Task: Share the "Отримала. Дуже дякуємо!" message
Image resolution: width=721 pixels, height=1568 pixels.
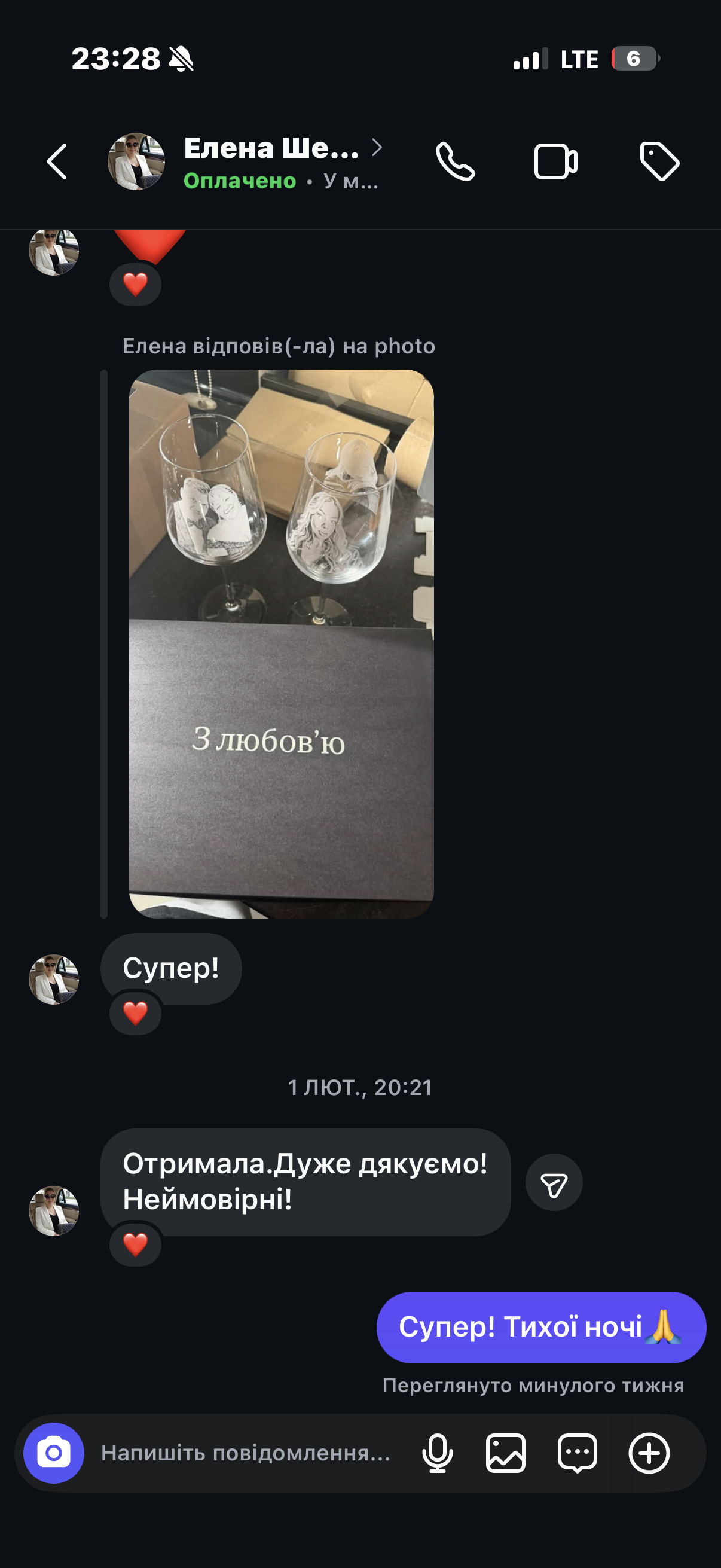Action: click(554, 1182)
